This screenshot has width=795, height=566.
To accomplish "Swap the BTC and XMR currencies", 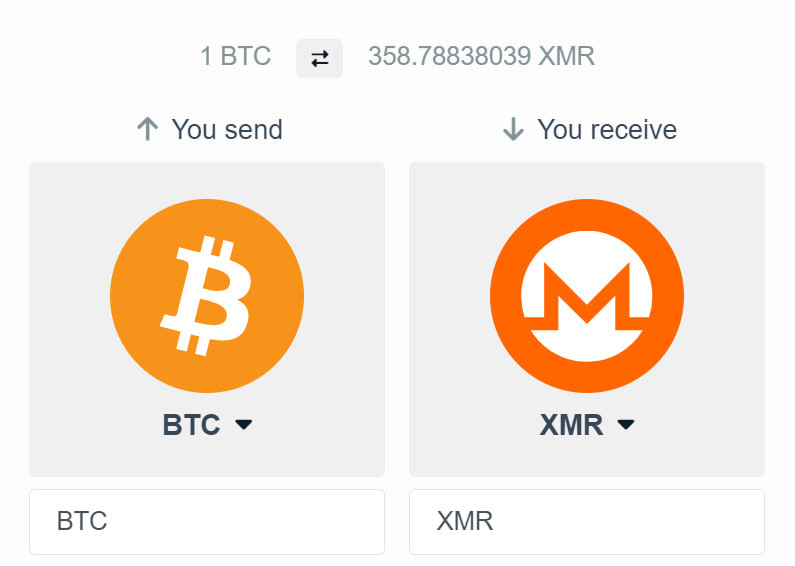I will [x=319, y=58].
